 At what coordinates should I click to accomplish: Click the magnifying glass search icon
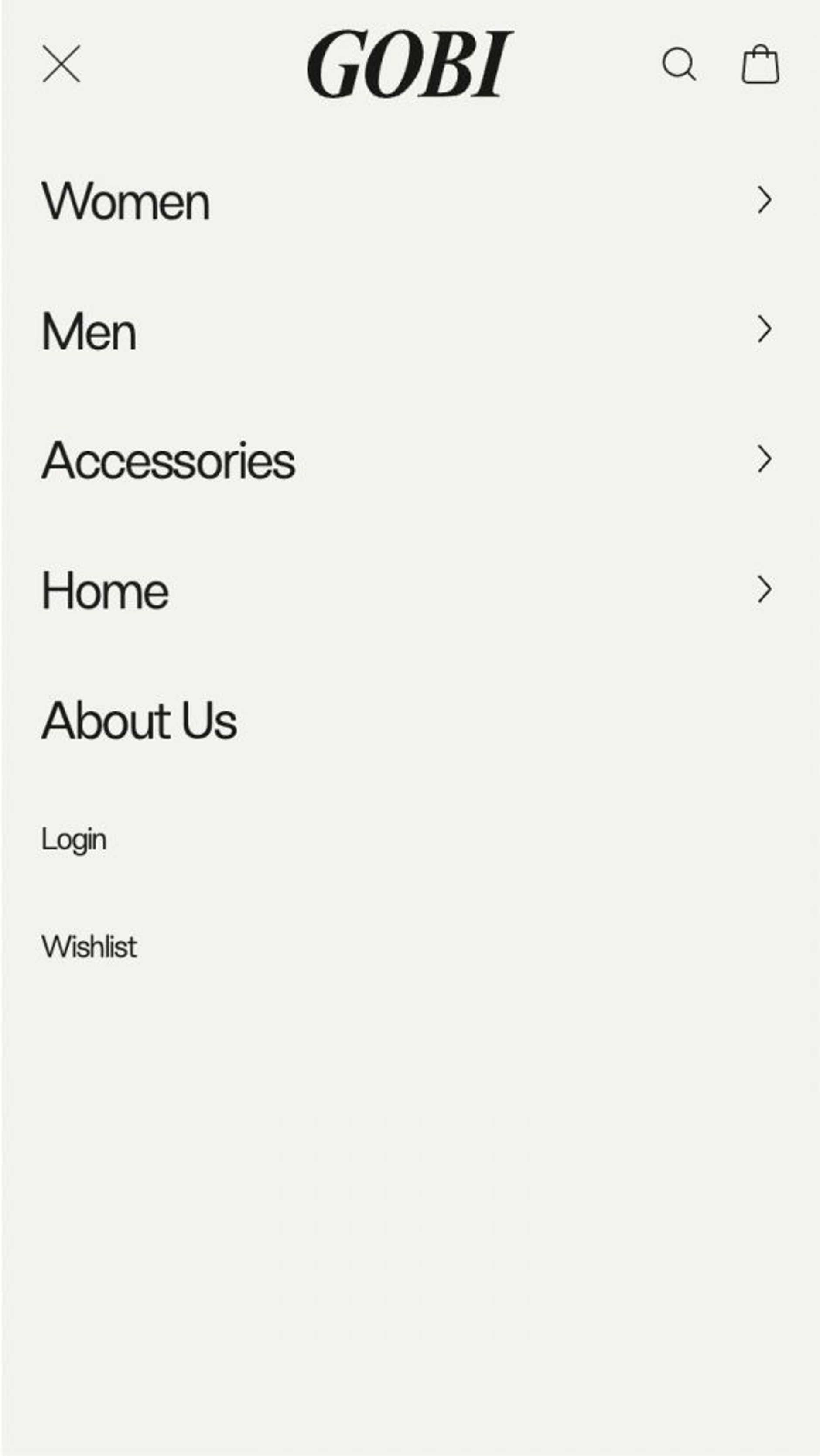pyautogui.click(x=680, y=65)
